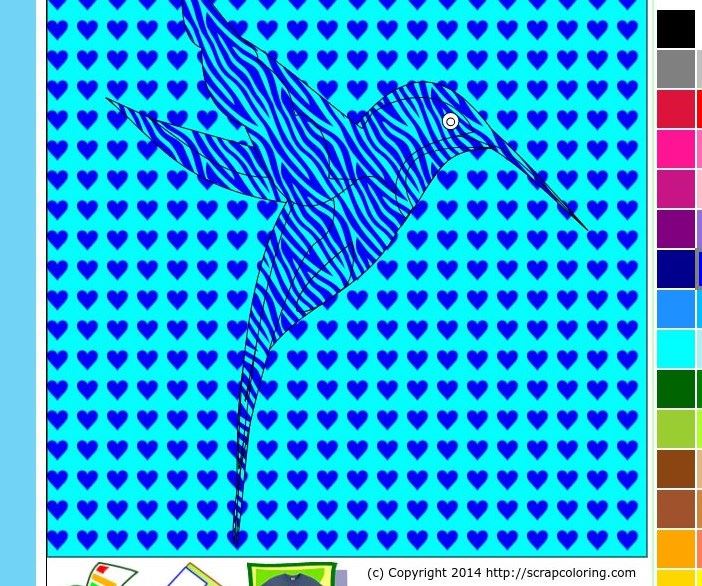Viewport: 702px width, 586px height.
Task: Pick the magenta violet-red swatch
Action: 676,189
